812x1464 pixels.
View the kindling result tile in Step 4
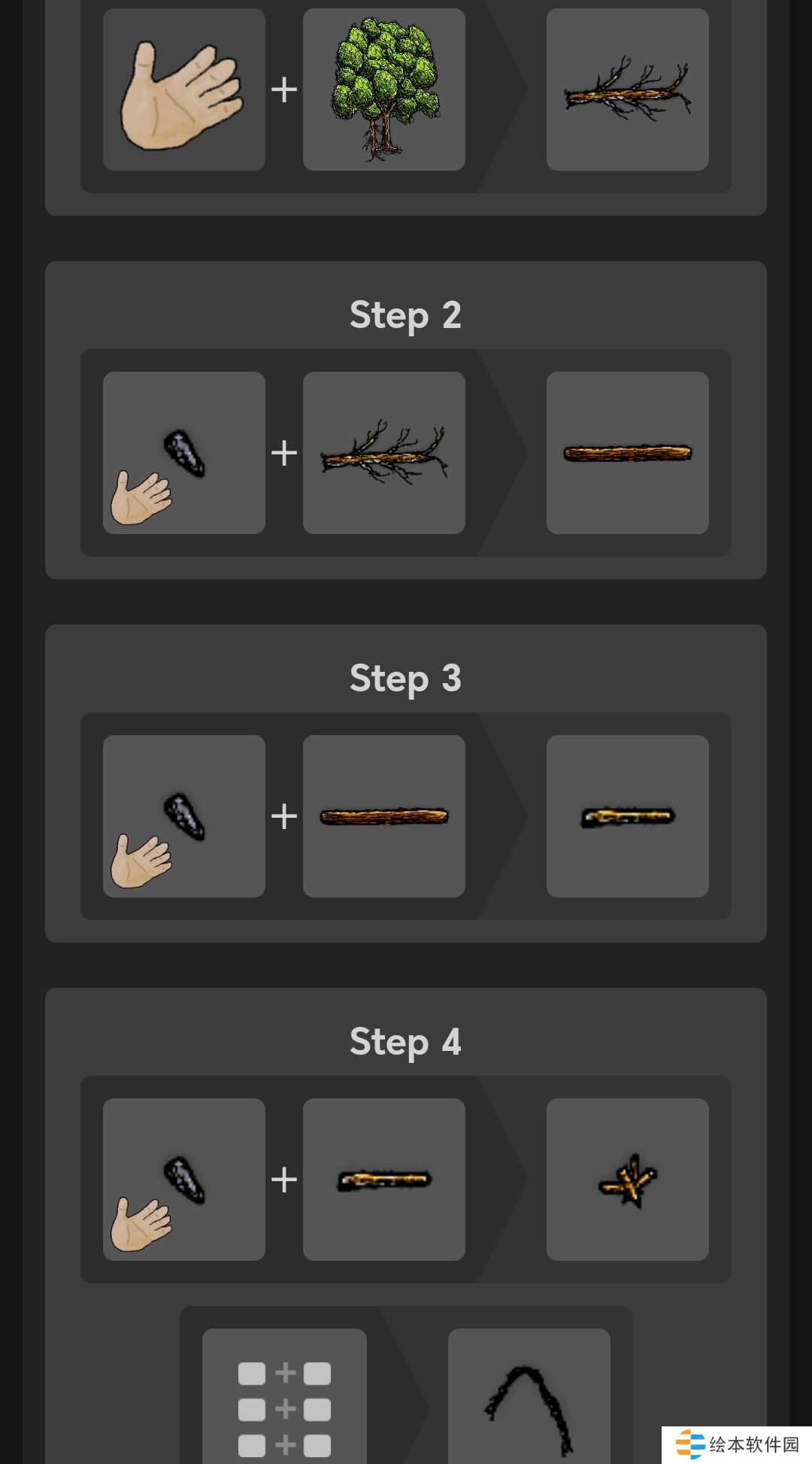(x=627, y=1180)
